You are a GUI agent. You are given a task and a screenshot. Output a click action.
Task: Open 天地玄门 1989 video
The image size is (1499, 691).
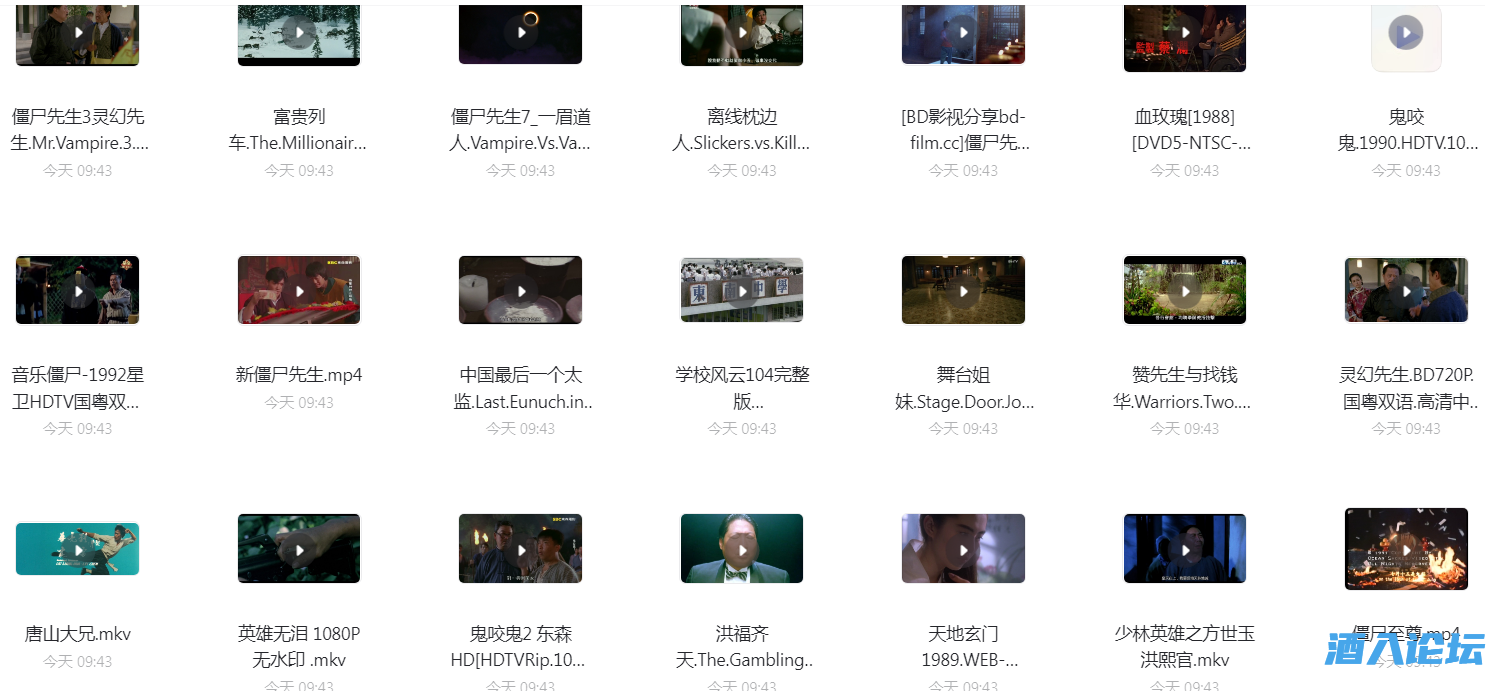pyautogui.click(x=963, y=549)
